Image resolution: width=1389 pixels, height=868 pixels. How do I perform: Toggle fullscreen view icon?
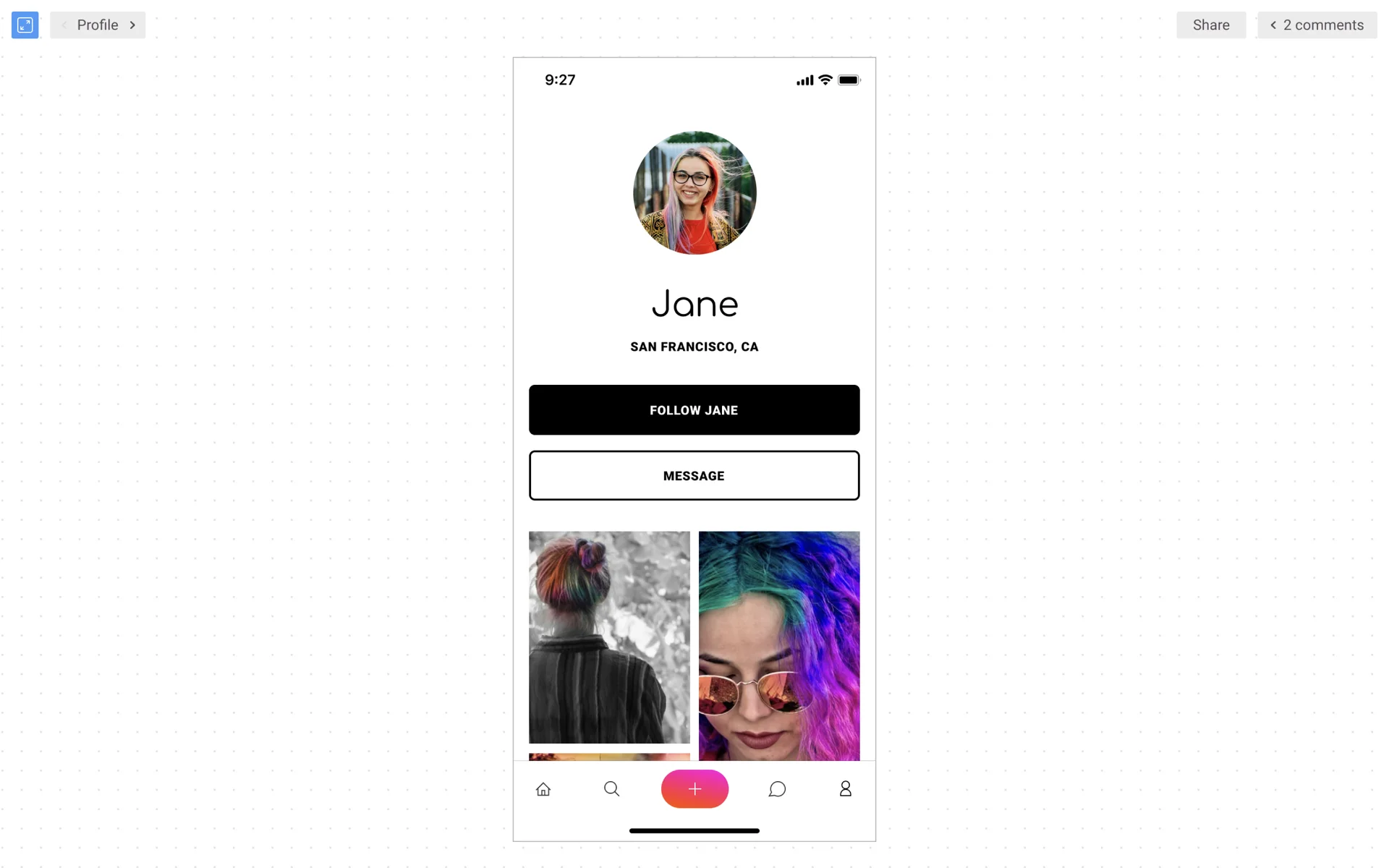(25, 25)
